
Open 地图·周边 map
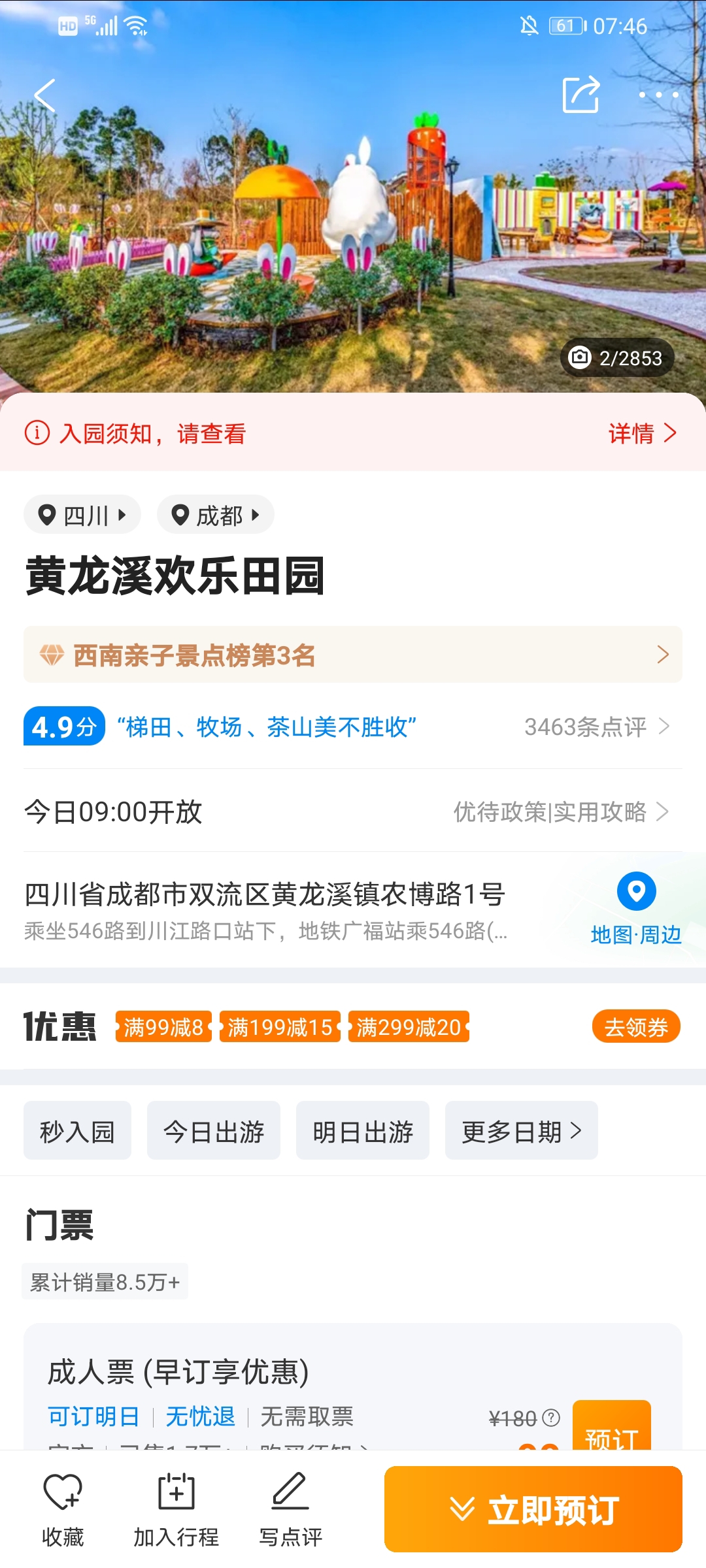(x=635, y=908)
